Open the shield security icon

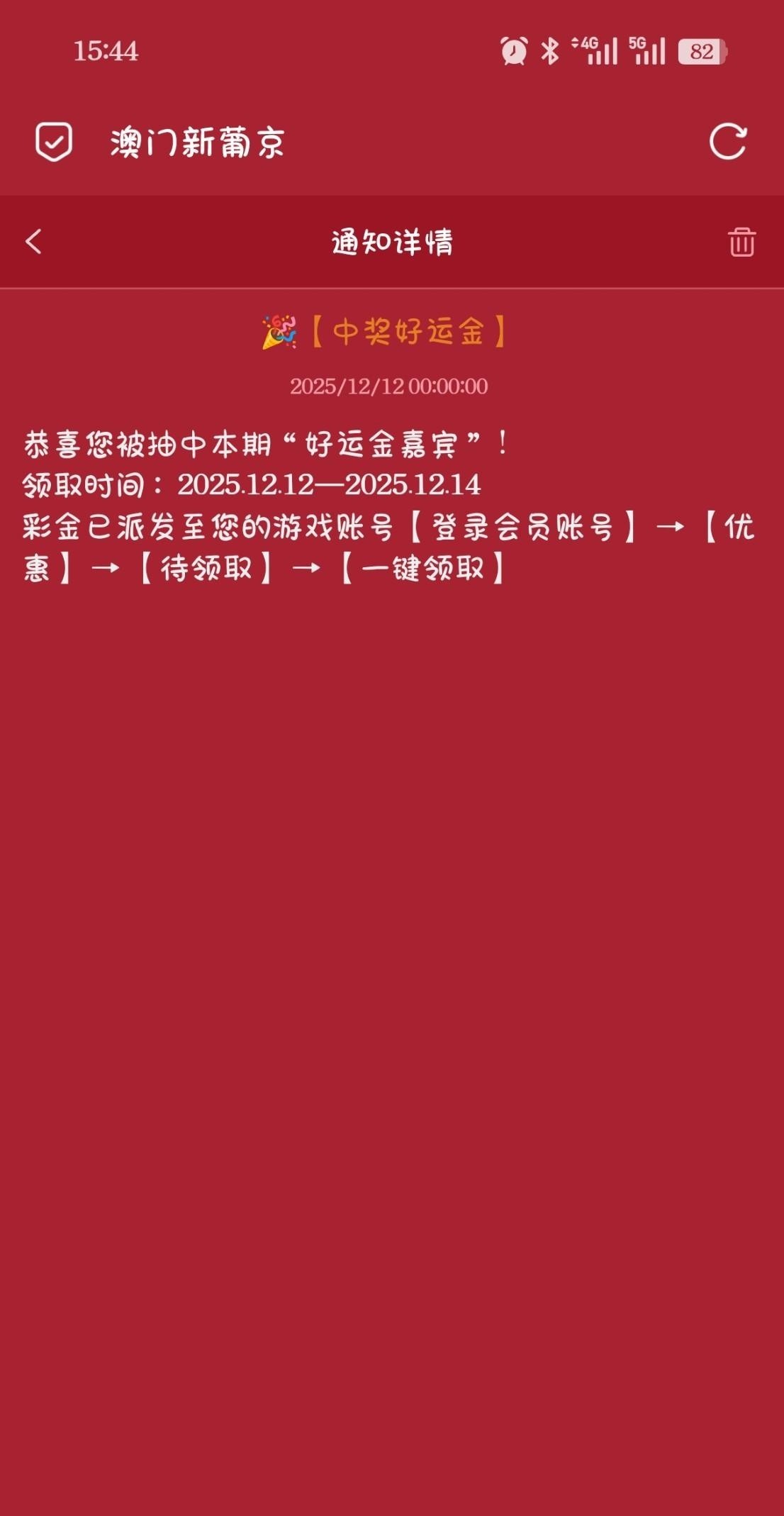click(54, 142)
